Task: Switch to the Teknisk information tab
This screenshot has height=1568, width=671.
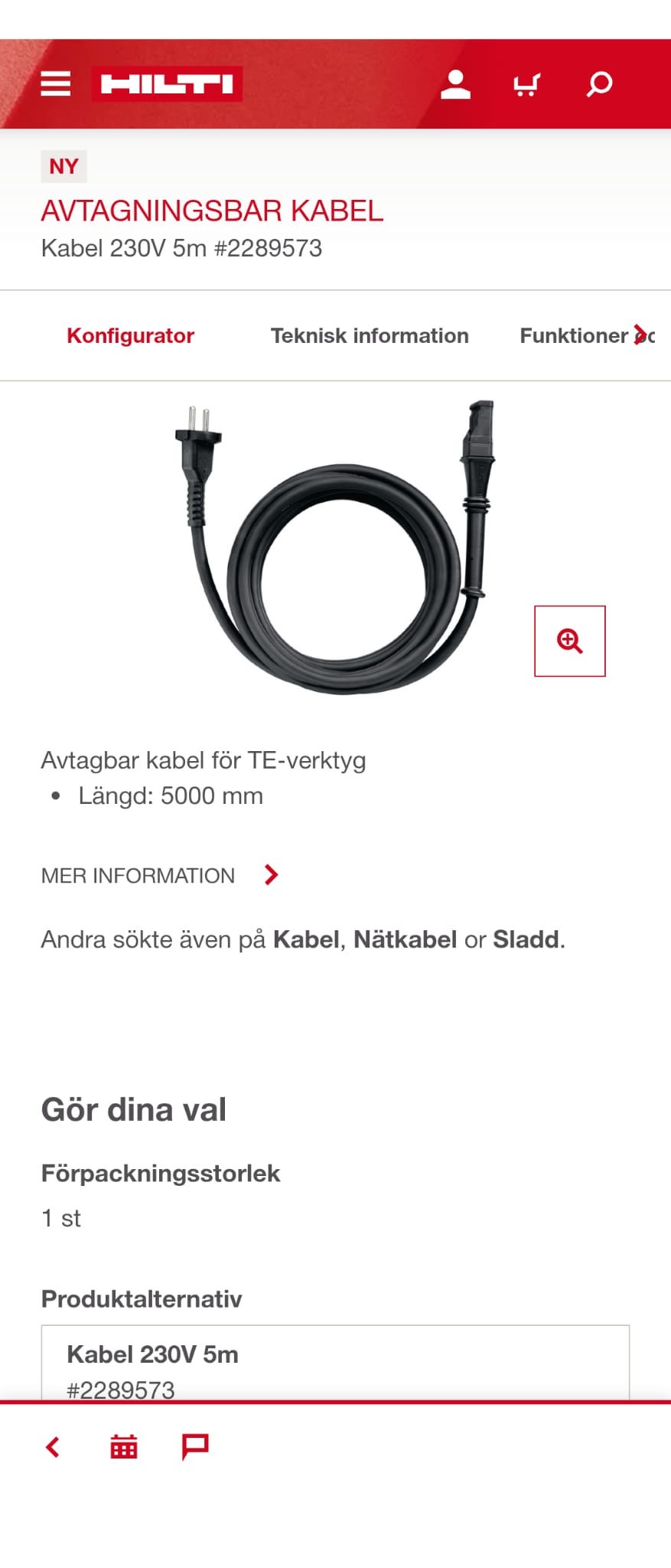Action: (370, 335)
